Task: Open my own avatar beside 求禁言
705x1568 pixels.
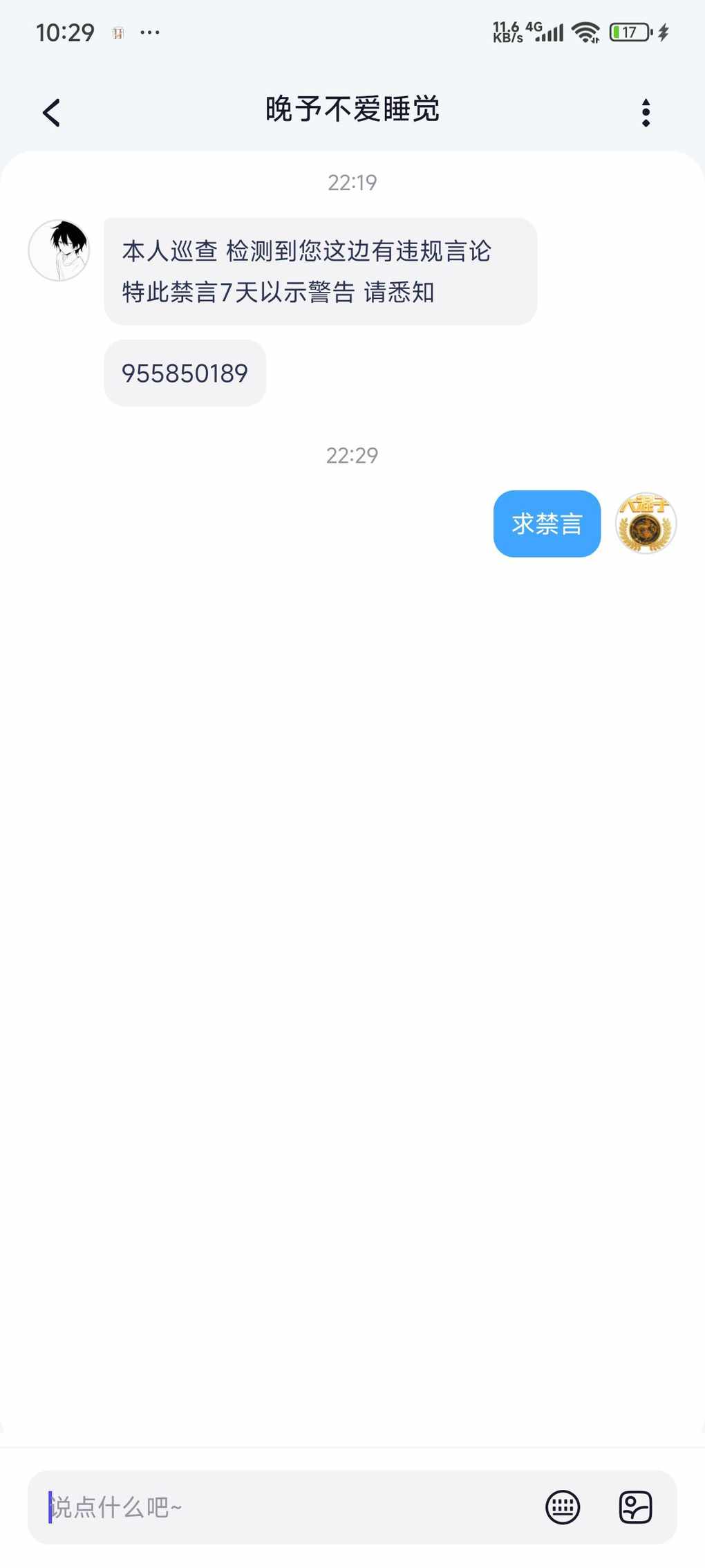Action: click(646, 524)
